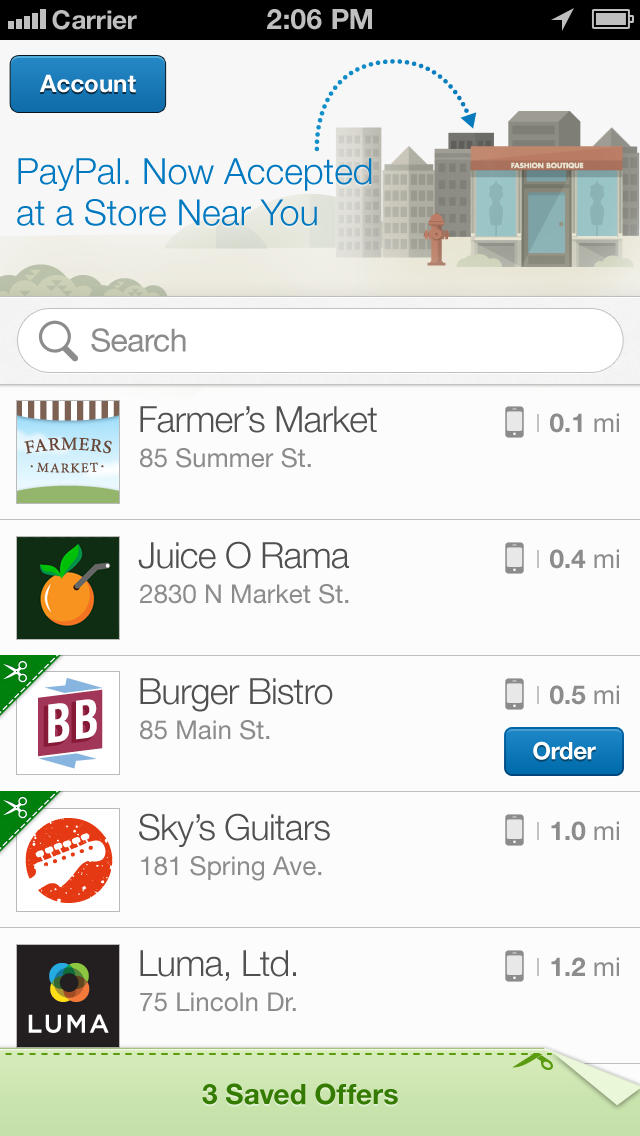
Task: Tap Order for Burger Bistro
Action: coord(564,752)
